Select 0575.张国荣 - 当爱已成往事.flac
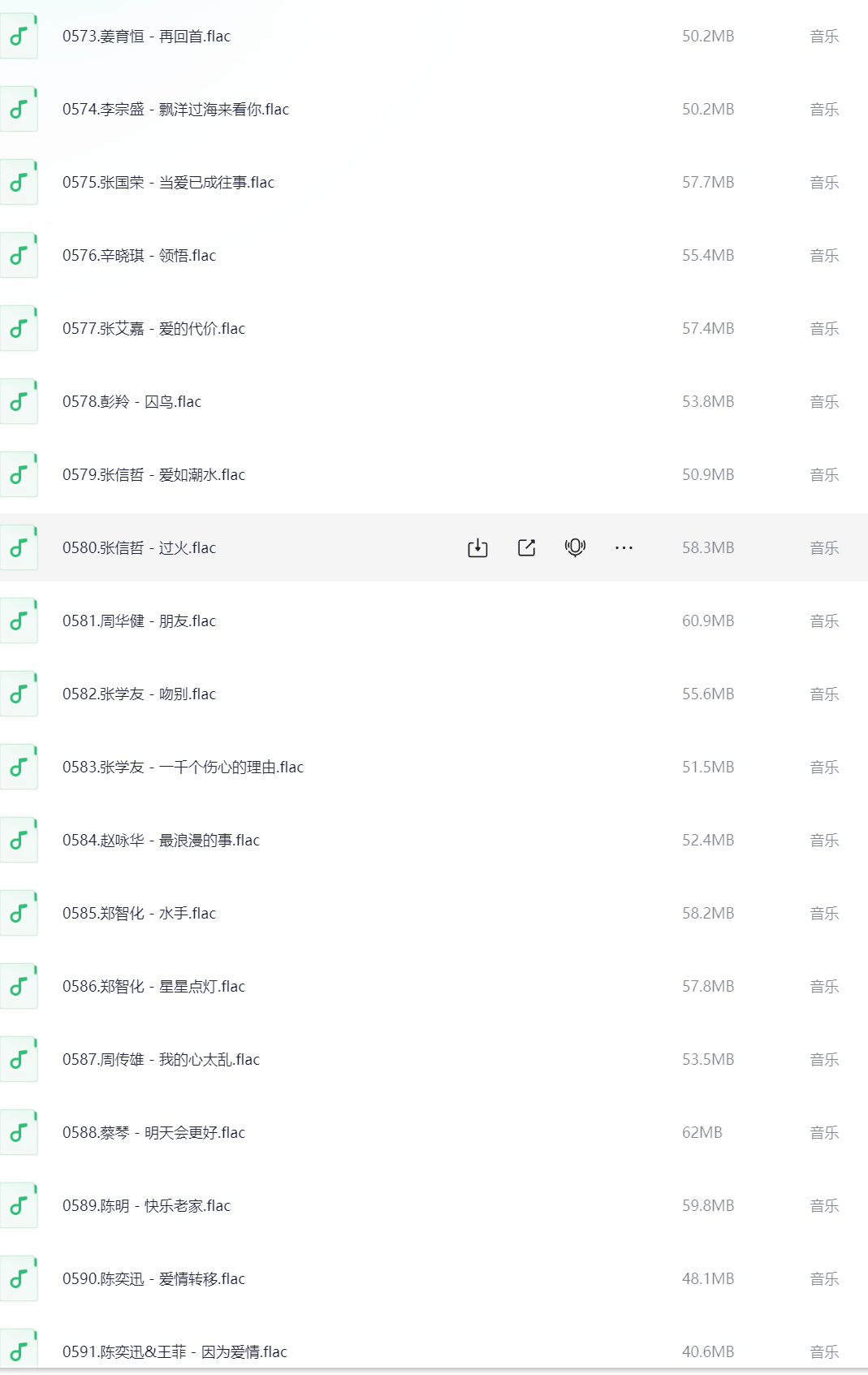868x1375 pixels. [x=168, y=183]
